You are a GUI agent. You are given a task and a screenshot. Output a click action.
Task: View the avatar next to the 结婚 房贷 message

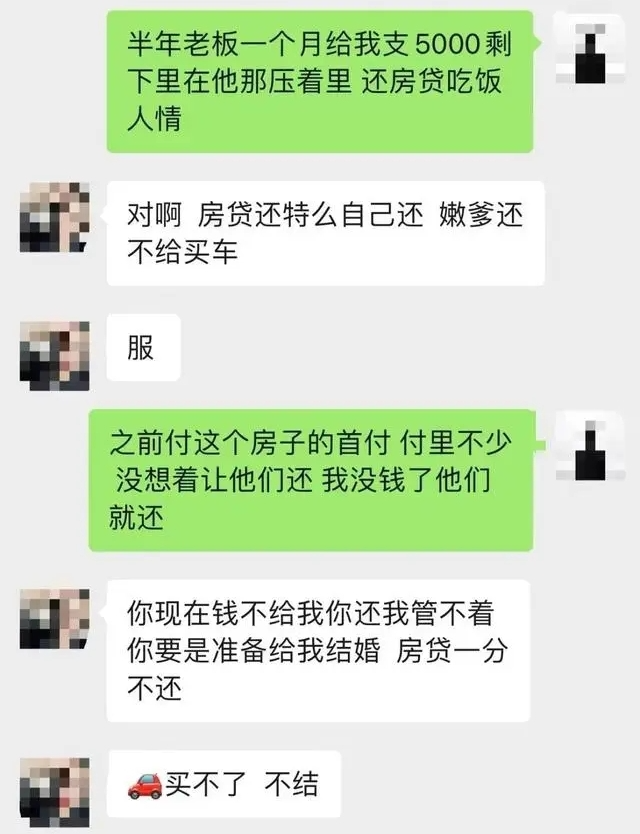(x=54, y=616)
